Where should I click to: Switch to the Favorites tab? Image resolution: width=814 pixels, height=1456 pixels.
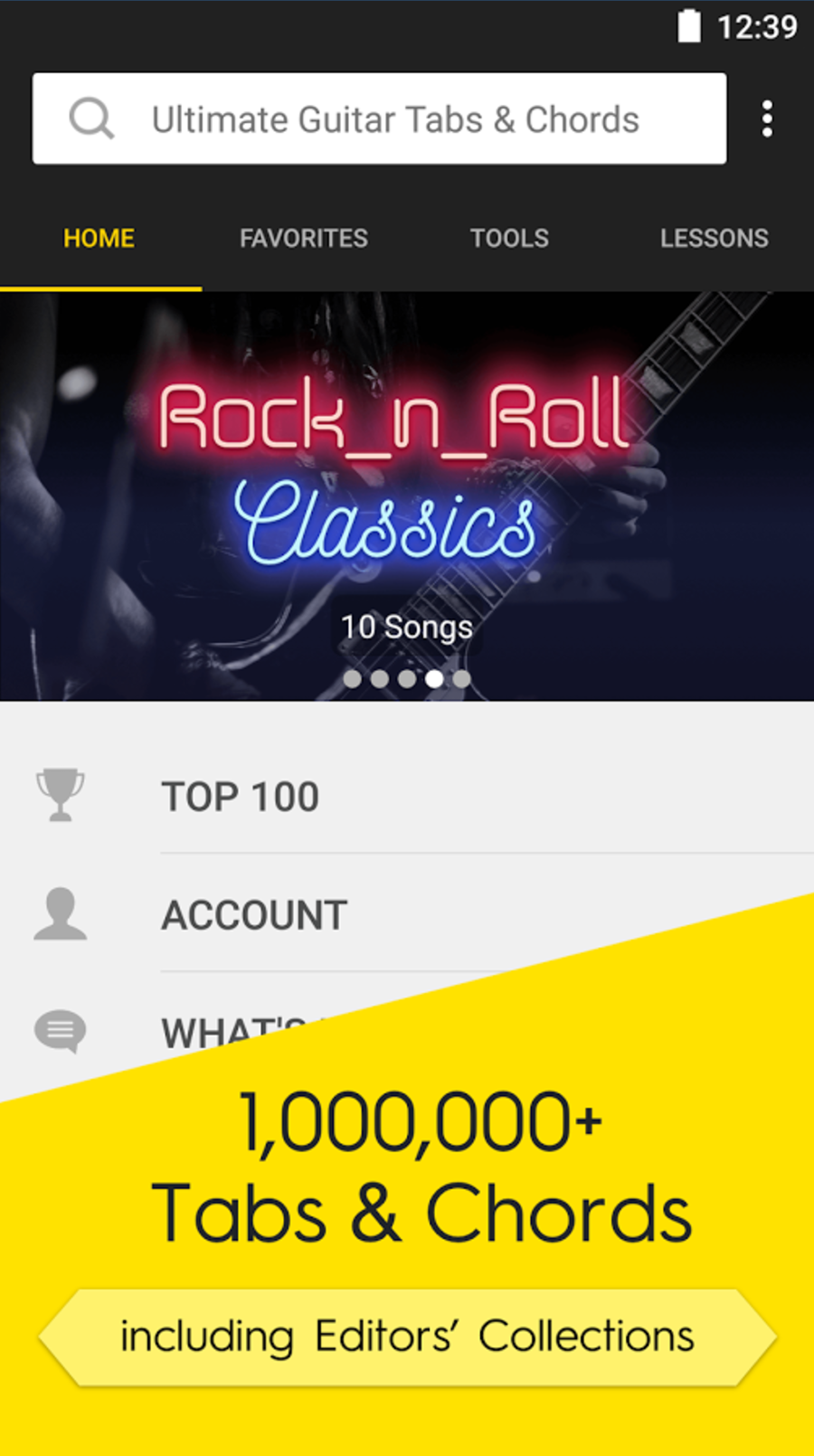click(x=304, y=238)
